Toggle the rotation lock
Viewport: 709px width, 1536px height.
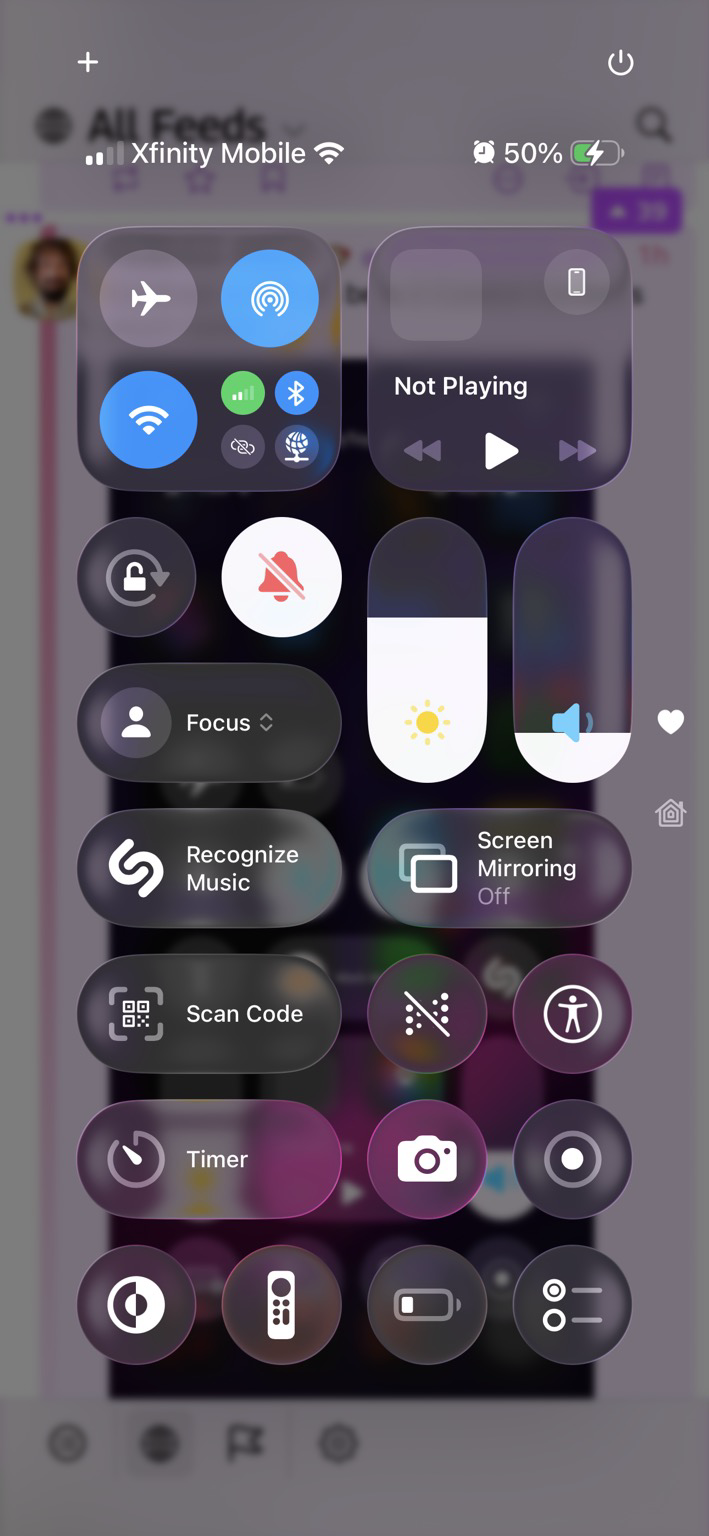tap(137, 577)
